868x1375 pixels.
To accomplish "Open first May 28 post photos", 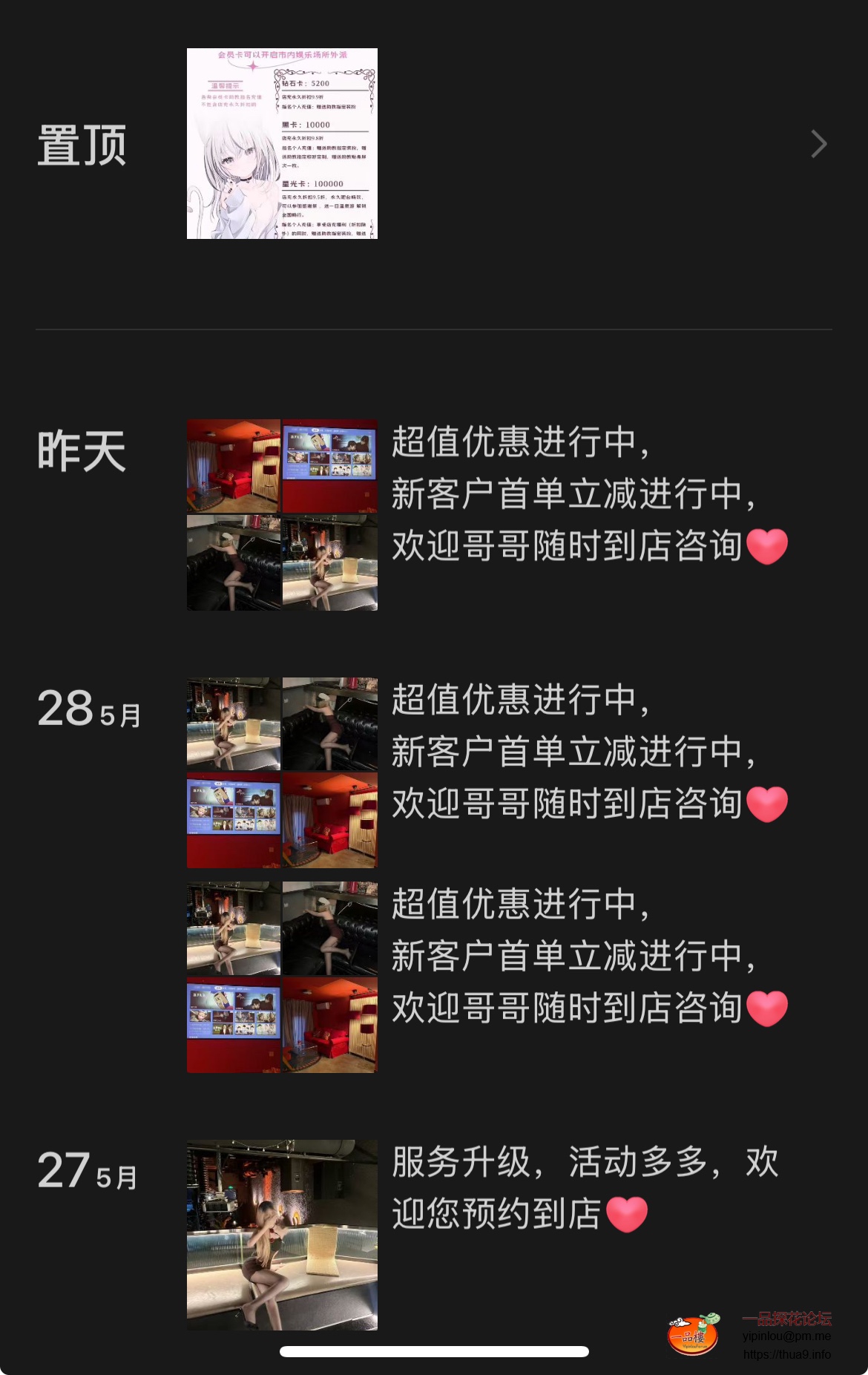I will [282, 772].
